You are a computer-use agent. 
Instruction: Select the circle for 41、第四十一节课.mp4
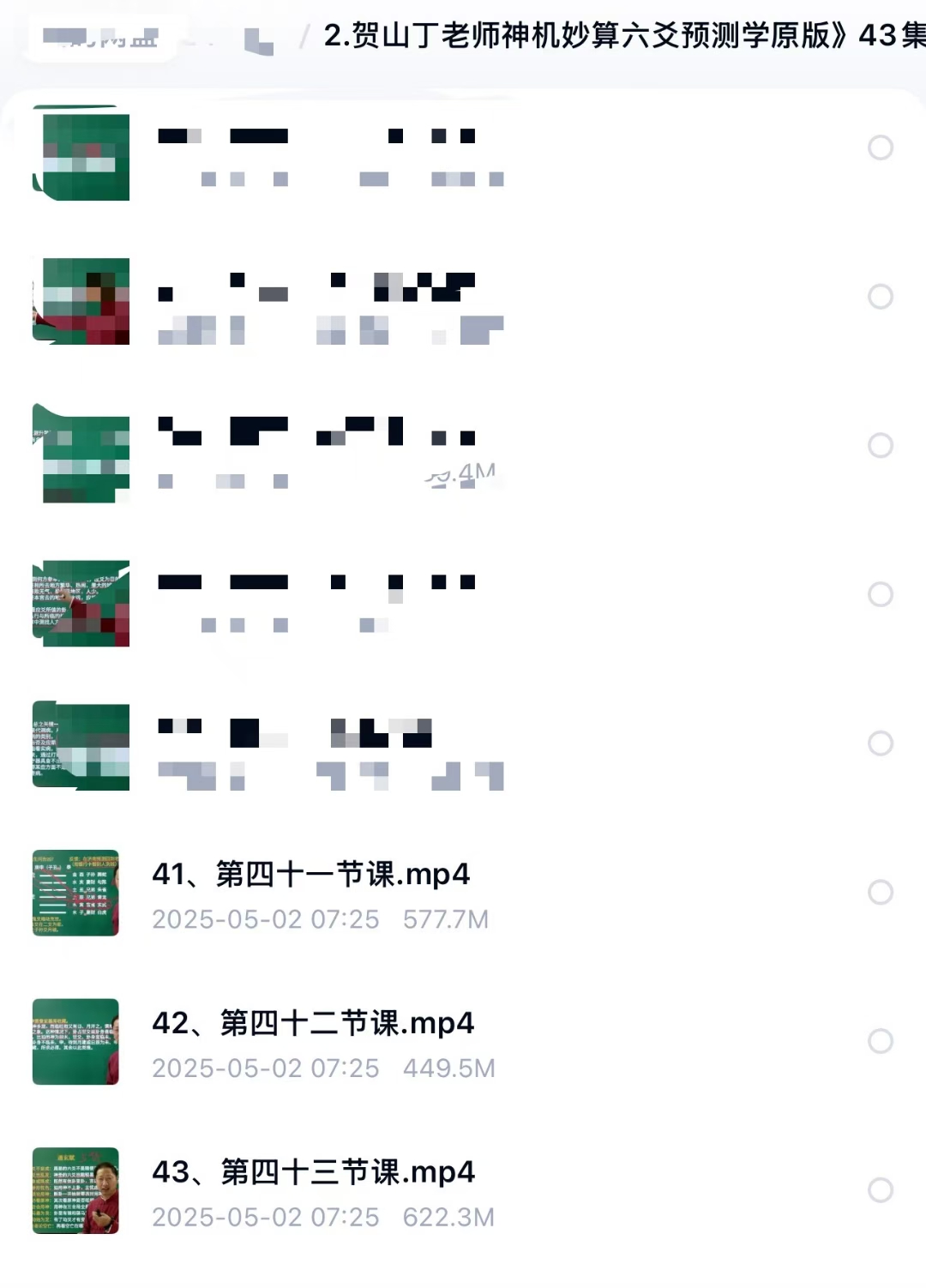(x=881, y=893)
